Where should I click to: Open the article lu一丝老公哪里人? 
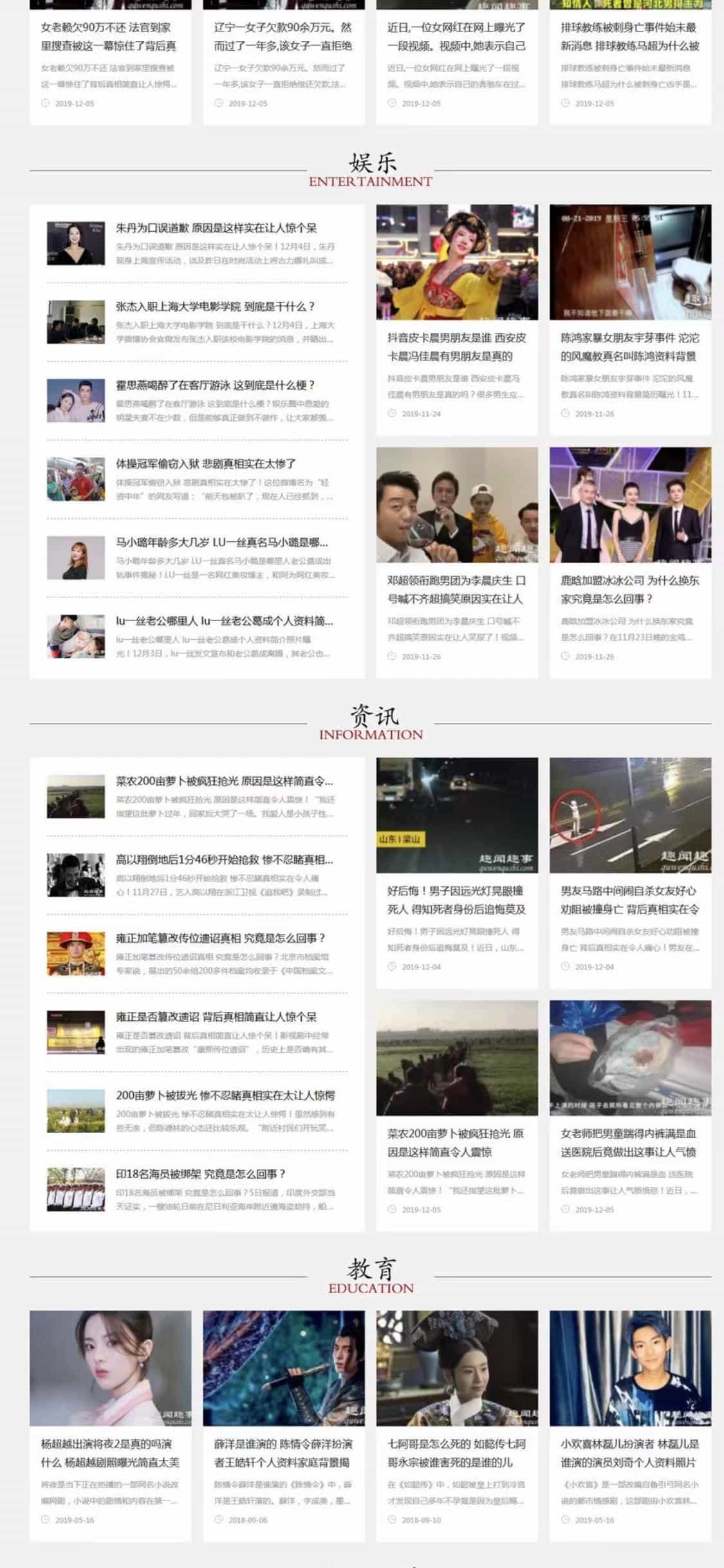pos(224,621)
